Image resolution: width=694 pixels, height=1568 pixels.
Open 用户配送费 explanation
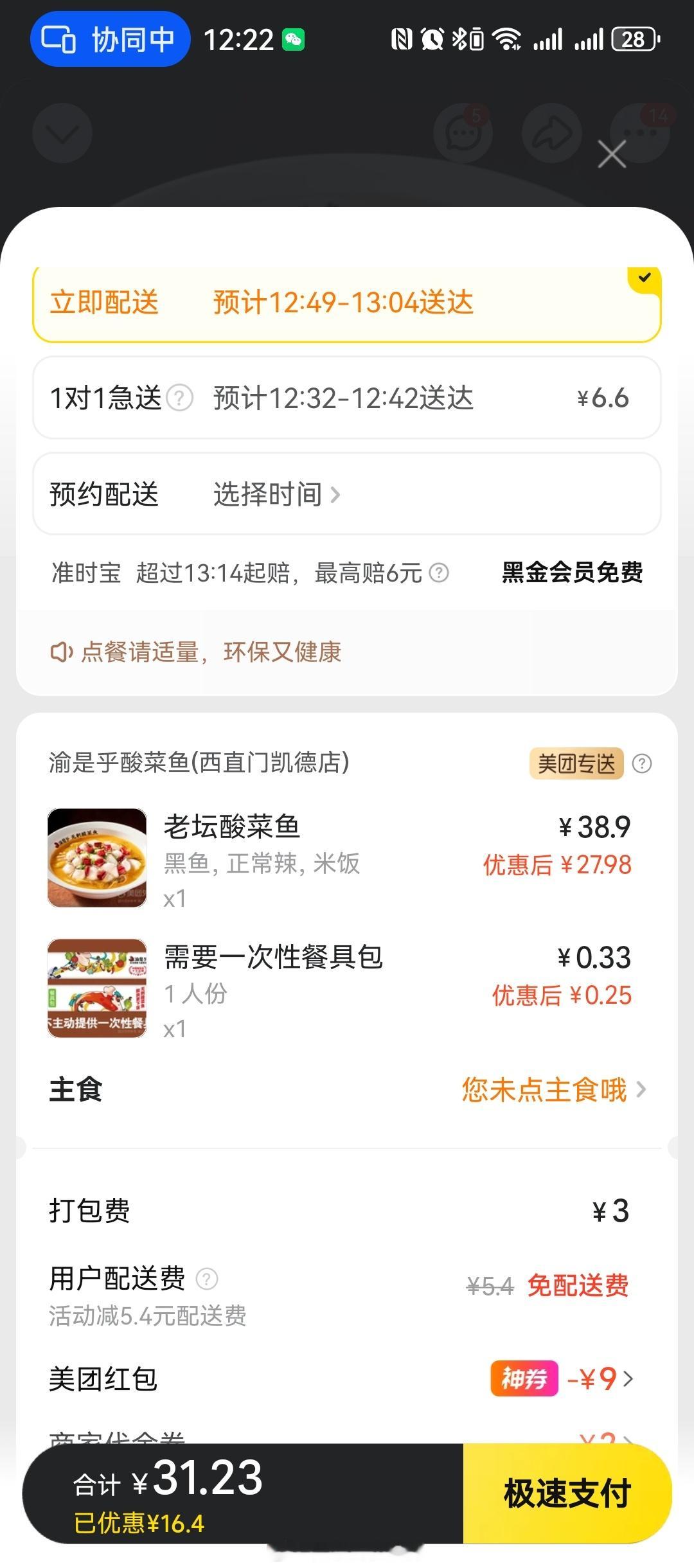[206, 1279]
